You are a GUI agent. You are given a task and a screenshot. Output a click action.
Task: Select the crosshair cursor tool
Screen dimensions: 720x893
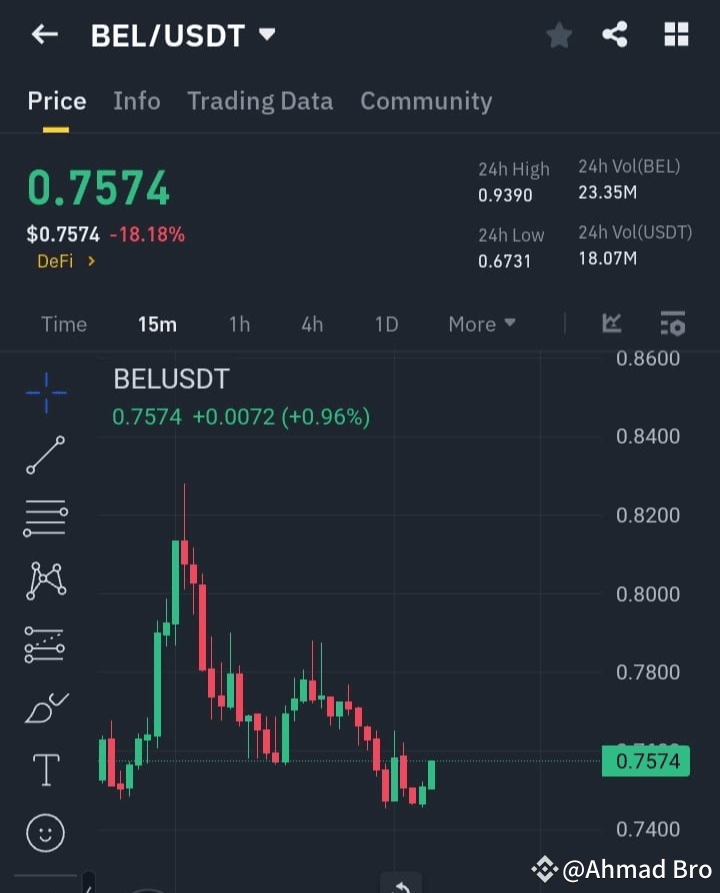[x=45, y=394]
